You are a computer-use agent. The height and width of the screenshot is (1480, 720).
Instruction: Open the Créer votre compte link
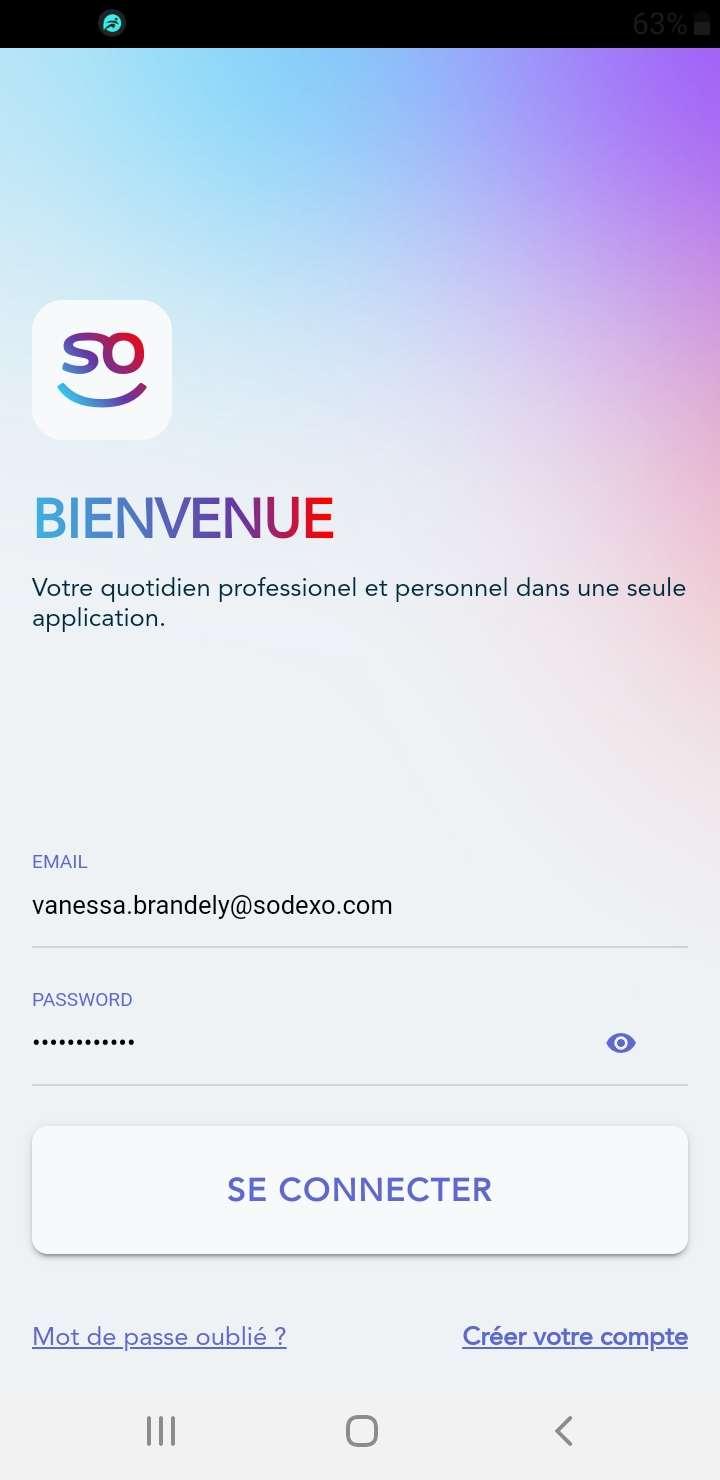click(x=575, y=1337)
